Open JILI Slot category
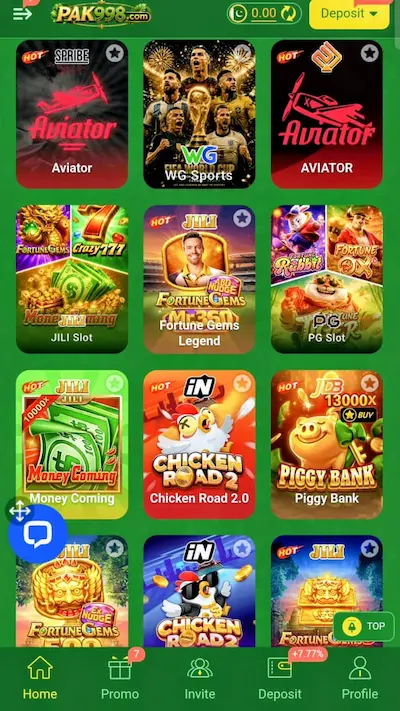This screenshot has width=400, height=711. 72,279
